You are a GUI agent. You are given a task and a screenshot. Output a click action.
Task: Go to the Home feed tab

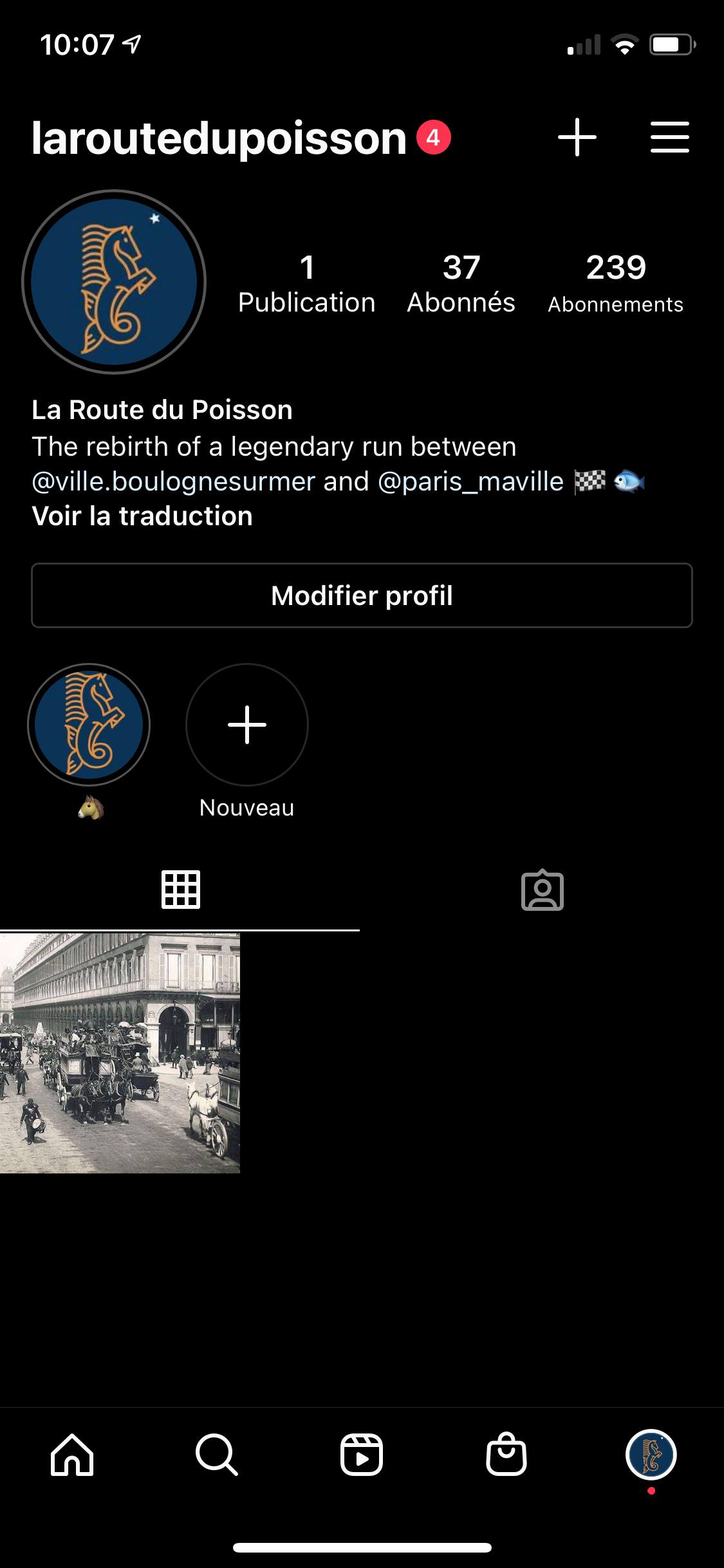[72, 1455]
